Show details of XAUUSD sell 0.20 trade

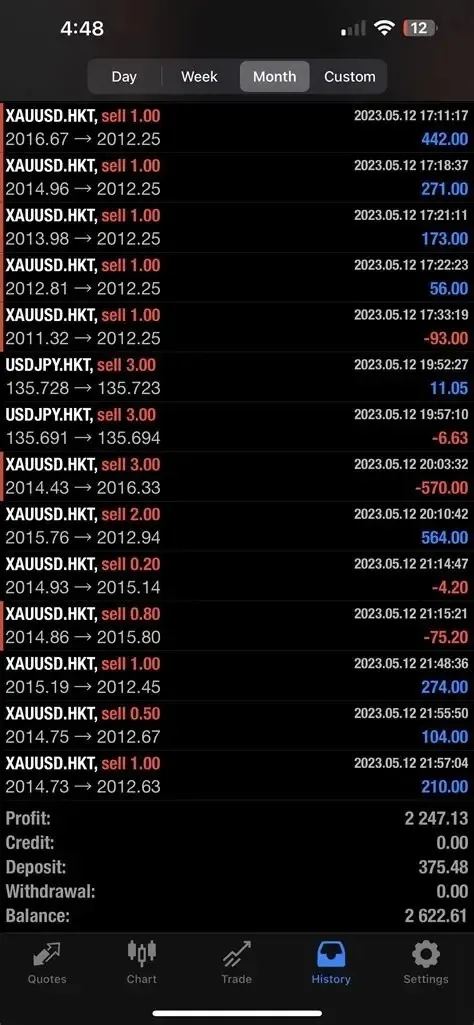237,575
